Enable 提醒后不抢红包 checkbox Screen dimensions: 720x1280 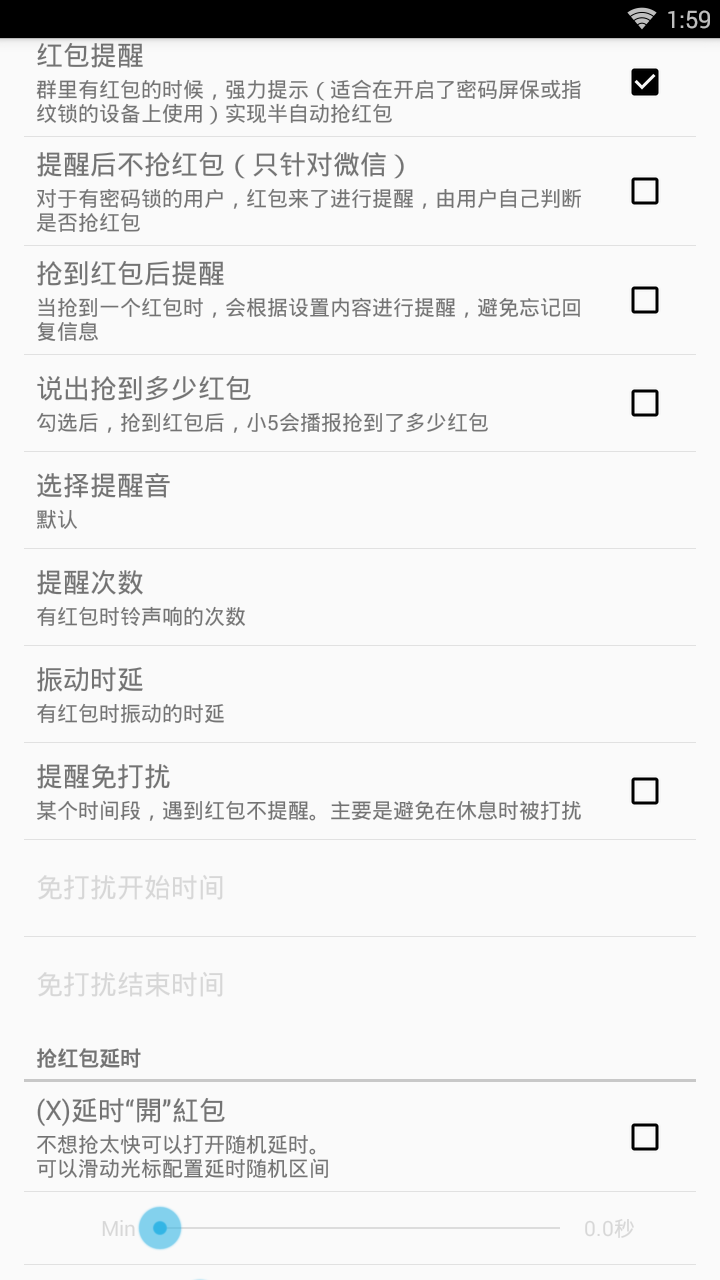[x=645, y=191]
